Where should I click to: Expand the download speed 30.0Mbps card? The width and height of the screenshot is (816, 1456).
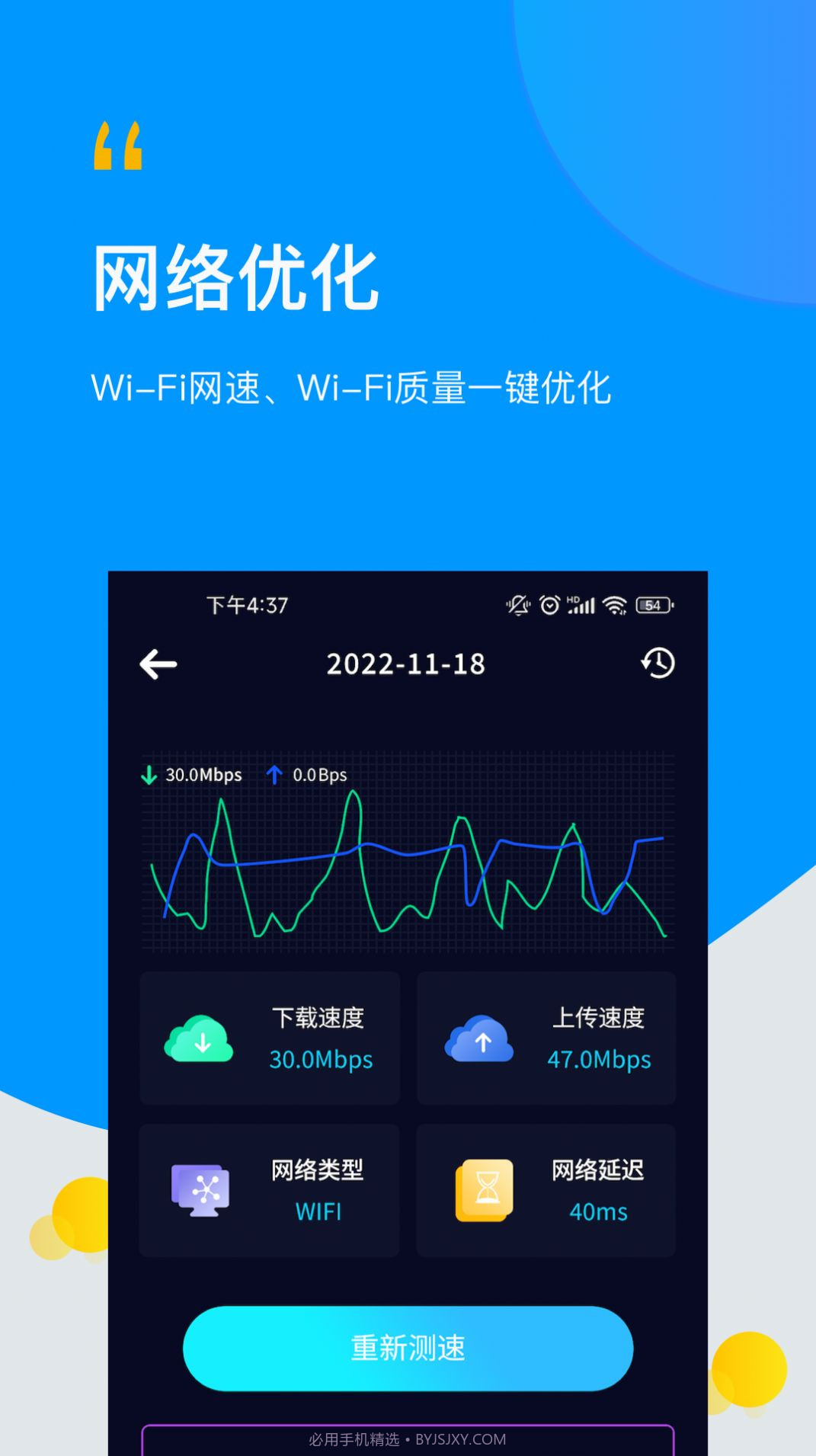(270, 1039)
